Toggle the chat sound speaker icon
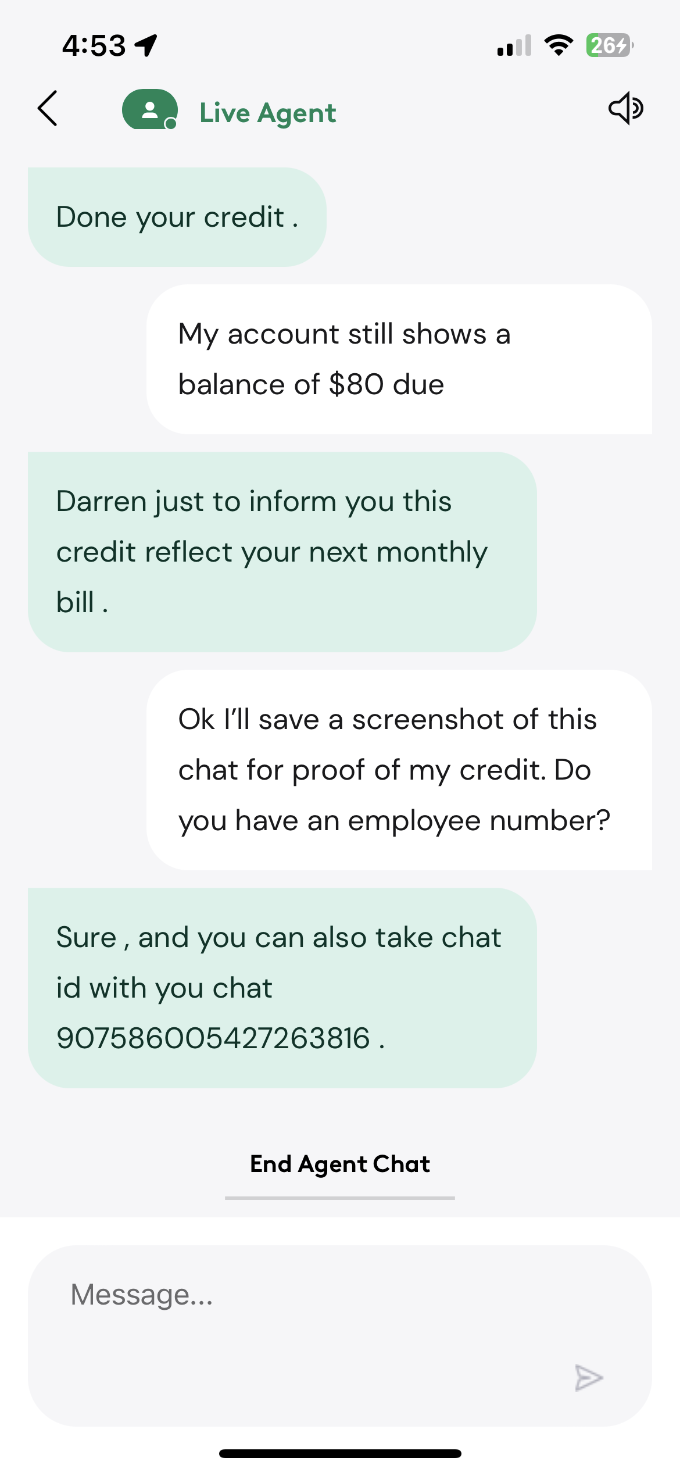 (x=626, y=110)
